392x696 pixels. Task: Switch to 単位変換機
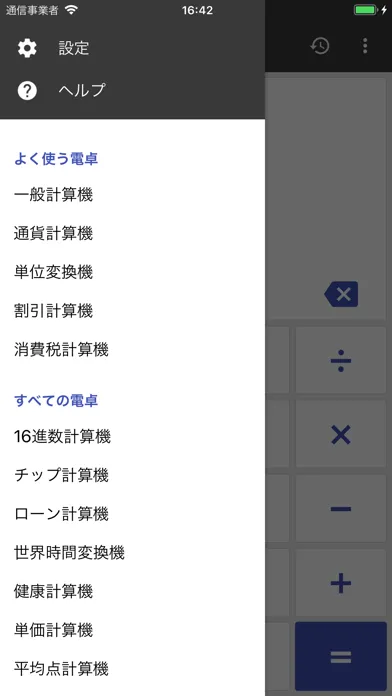click(x=132, y=272)
